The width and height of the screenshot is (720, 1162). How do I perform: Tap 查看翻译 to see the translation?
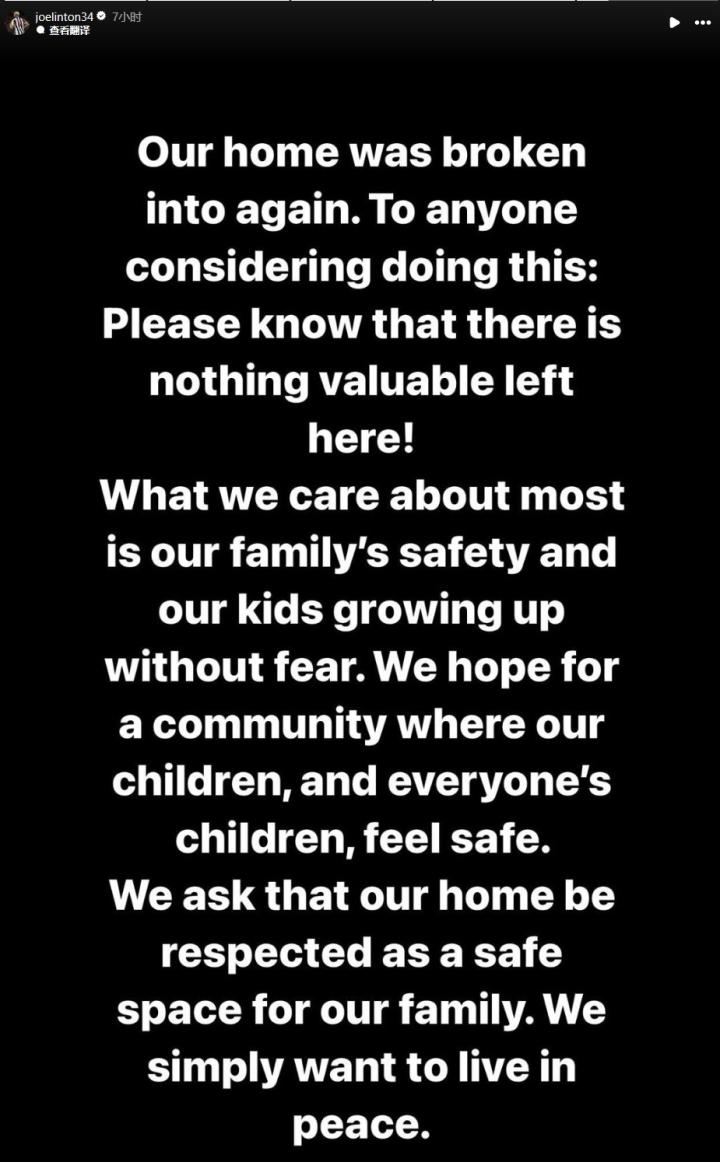click(69, 31)
